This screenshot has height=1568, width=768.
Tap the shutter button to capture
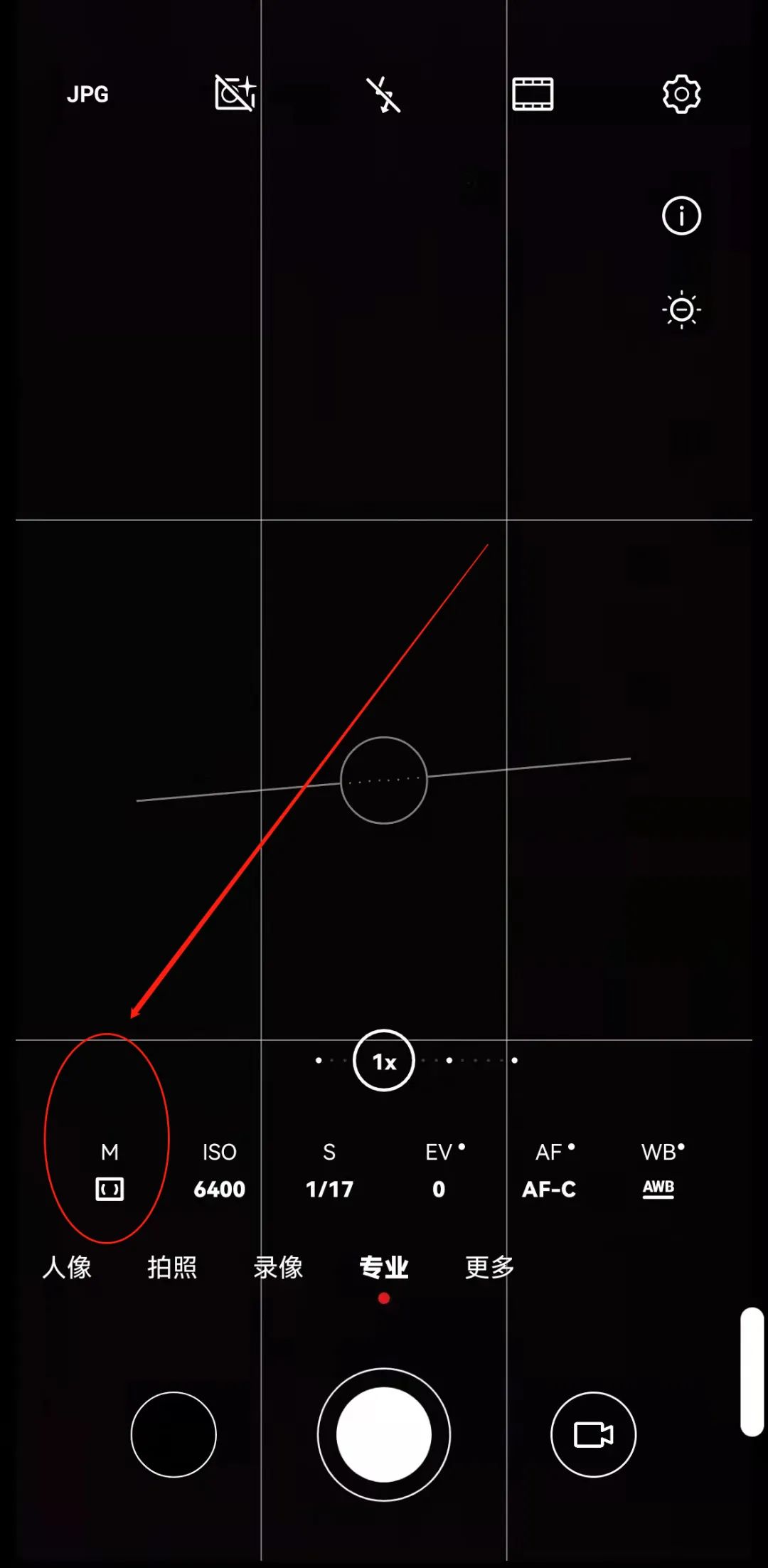click(x=384, y=1434)
